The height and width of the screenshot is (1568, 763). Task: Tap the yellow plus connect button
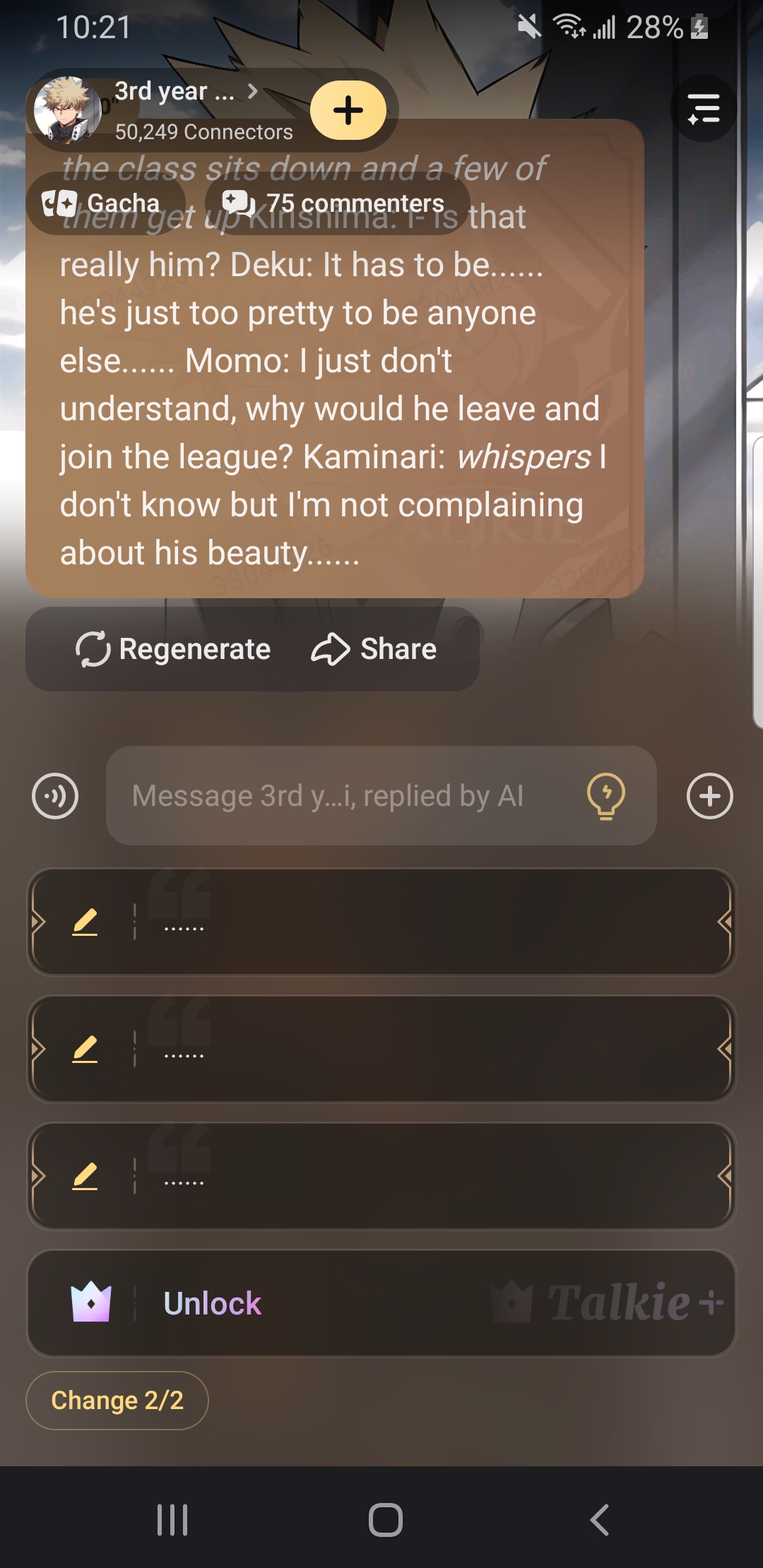click(348, 110)
